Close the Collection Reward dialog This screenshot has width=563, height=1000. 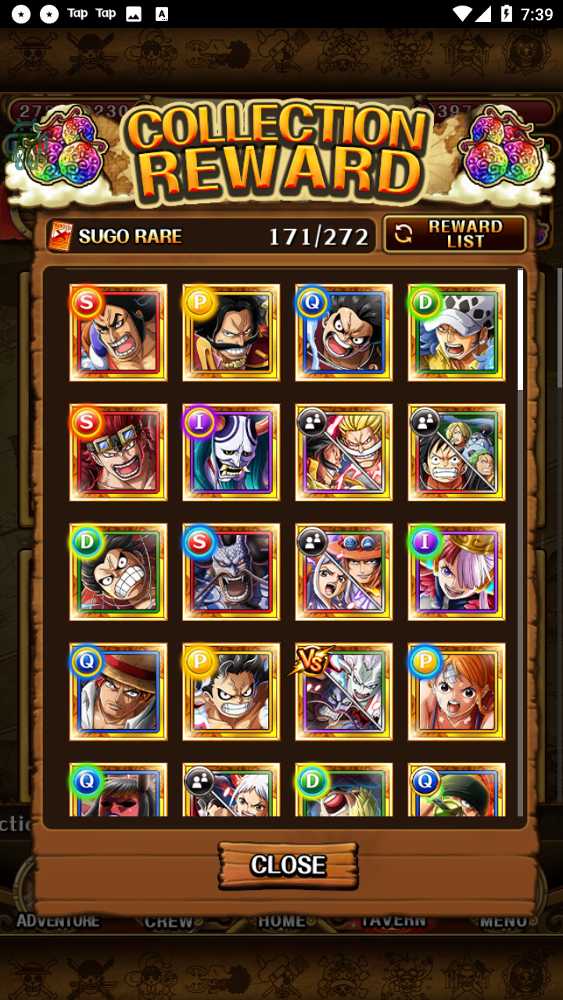[288, 865]
